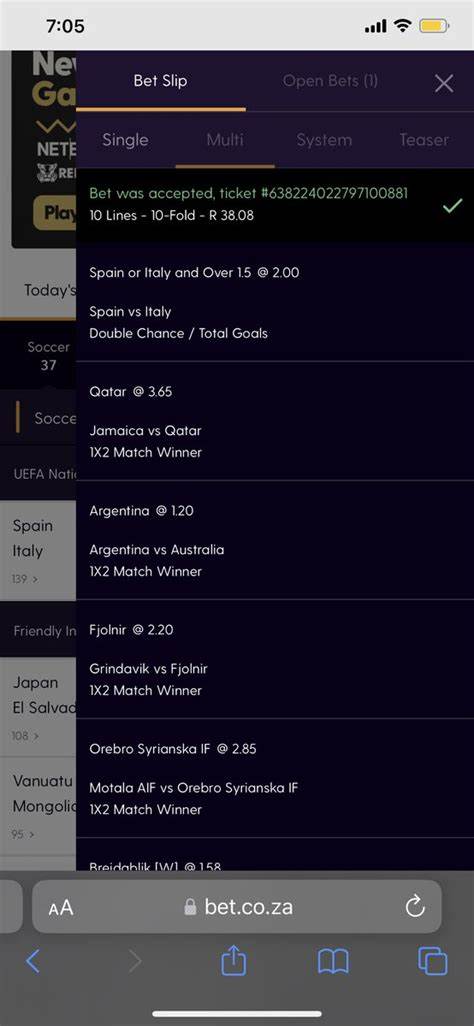Select the Bet Slip tab
Screen dimensions: 474x1026
[x=160, y=81]
